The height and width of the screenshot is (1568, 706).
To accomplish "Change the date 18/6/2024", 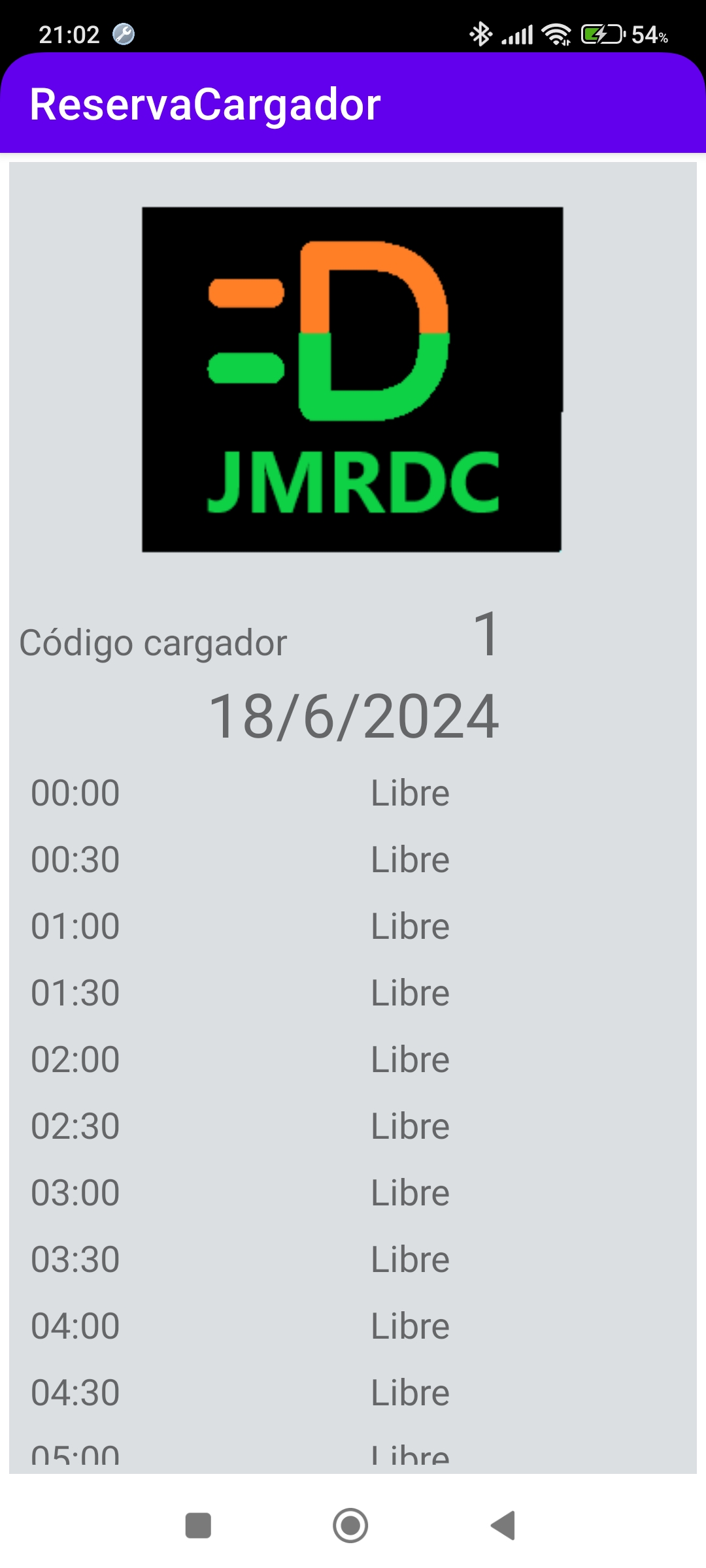I will [x=354, y=717].
